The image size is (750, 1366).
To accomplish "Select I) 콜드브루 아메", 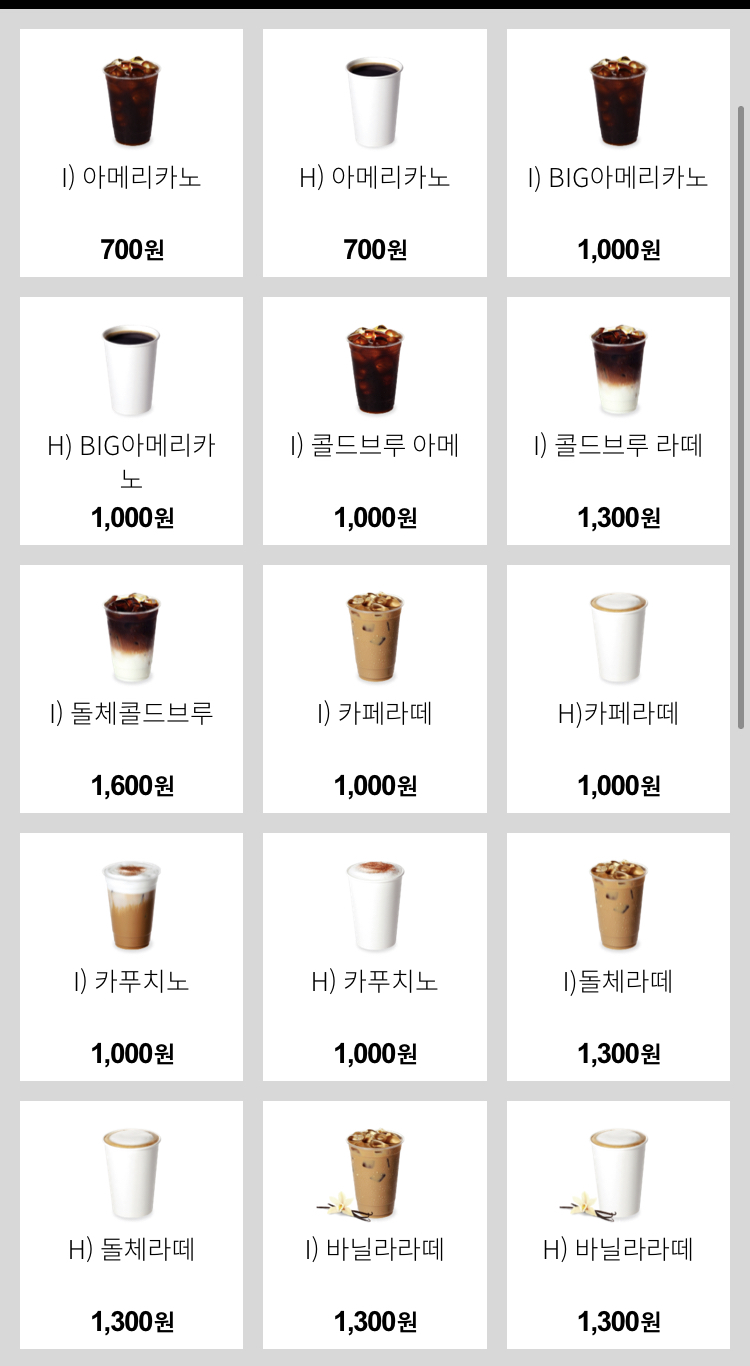I will point(374,421).
